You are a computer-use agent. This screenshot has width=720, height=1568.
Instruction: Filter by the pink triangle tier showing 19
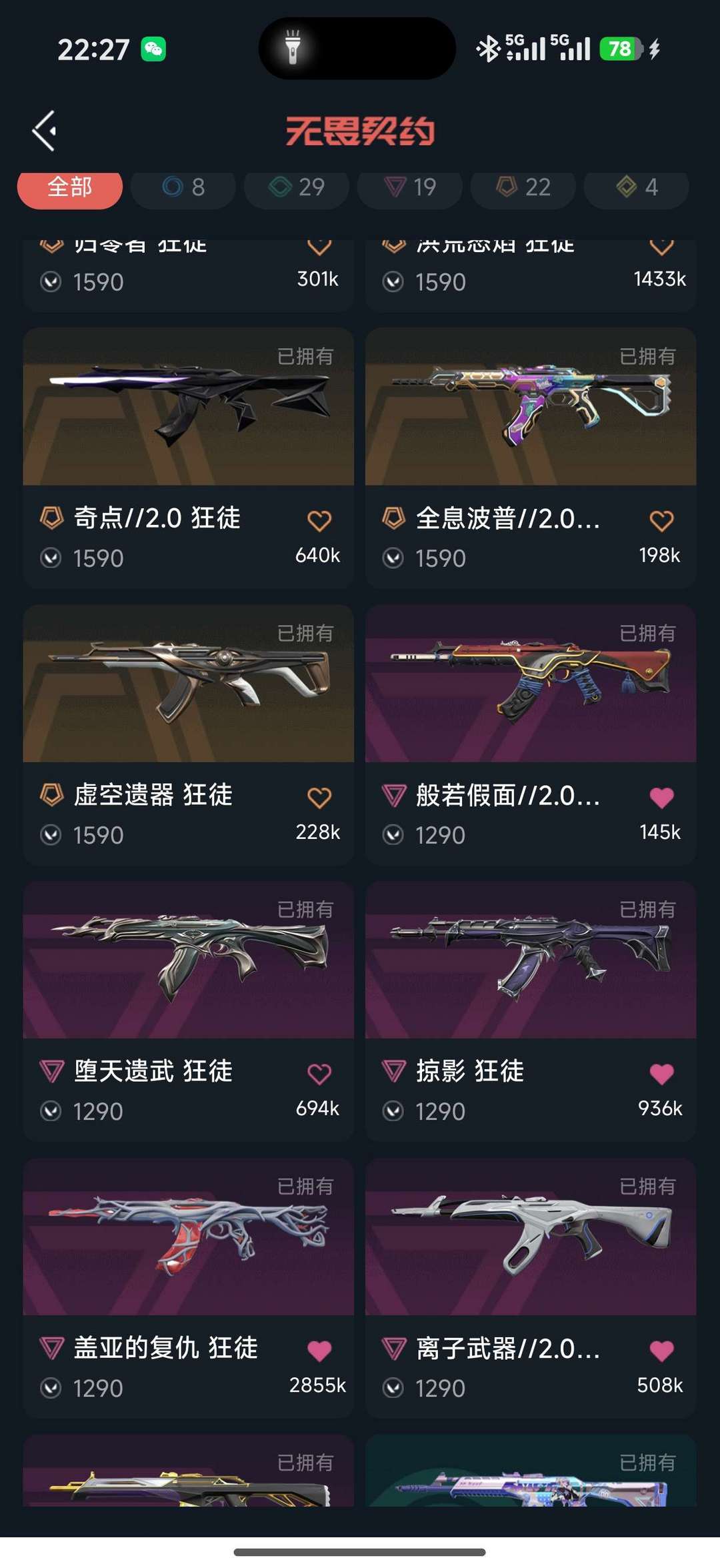pos(409,188)
